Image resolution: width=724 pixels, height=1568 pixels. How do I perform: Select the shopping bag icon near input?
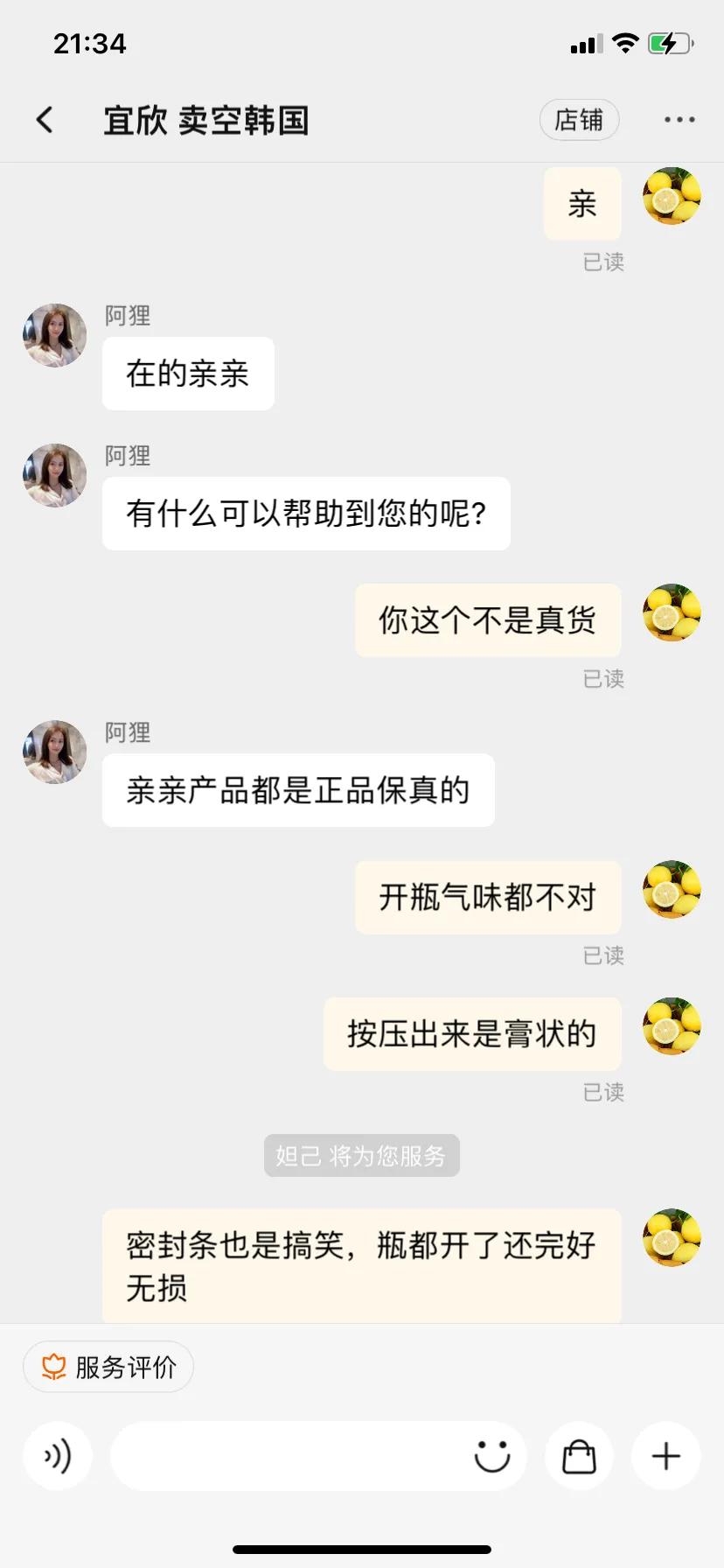(579, 1456)
